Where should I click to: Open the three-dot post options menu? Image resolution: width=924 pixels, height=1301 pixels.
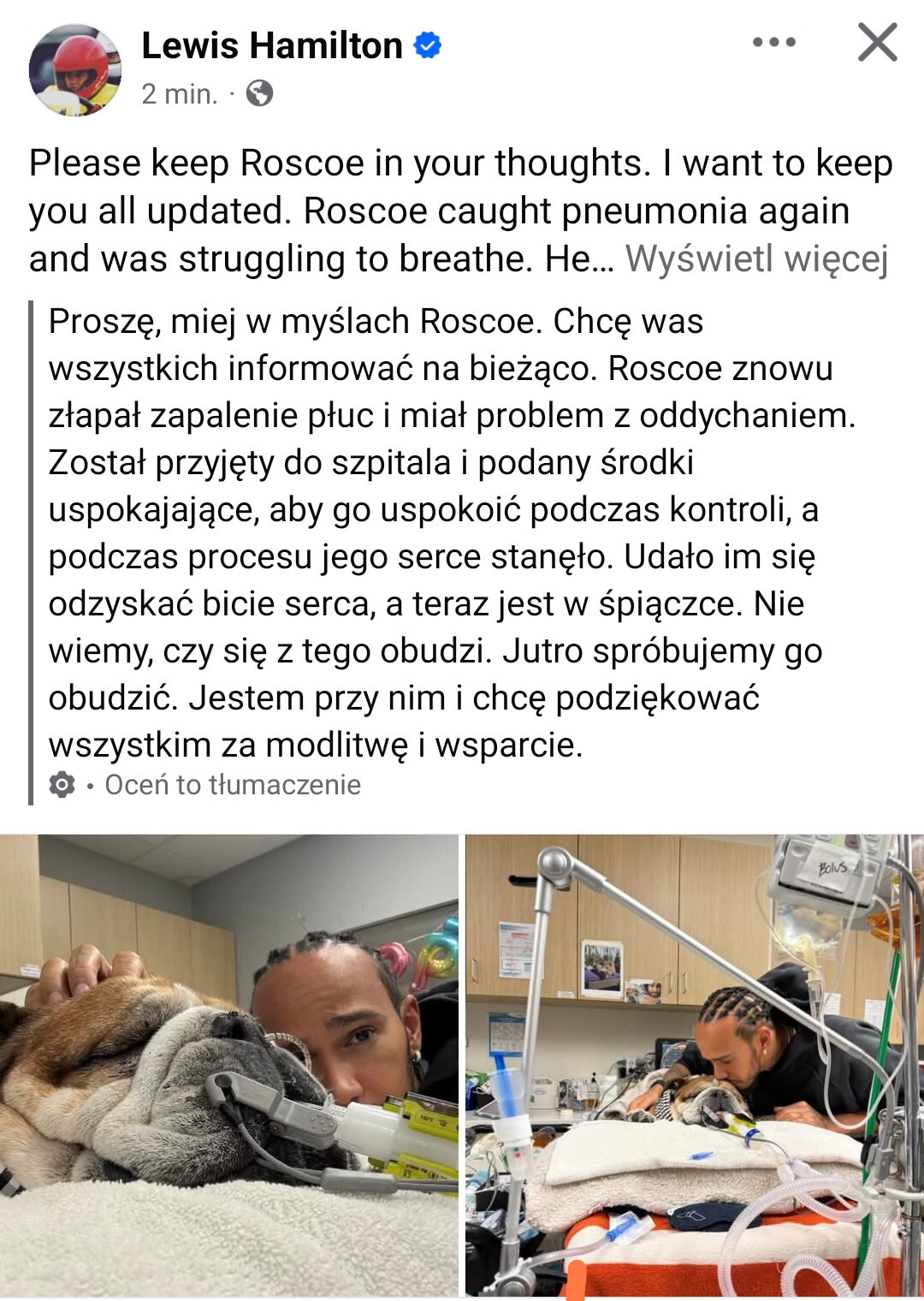tap(774, 42)
